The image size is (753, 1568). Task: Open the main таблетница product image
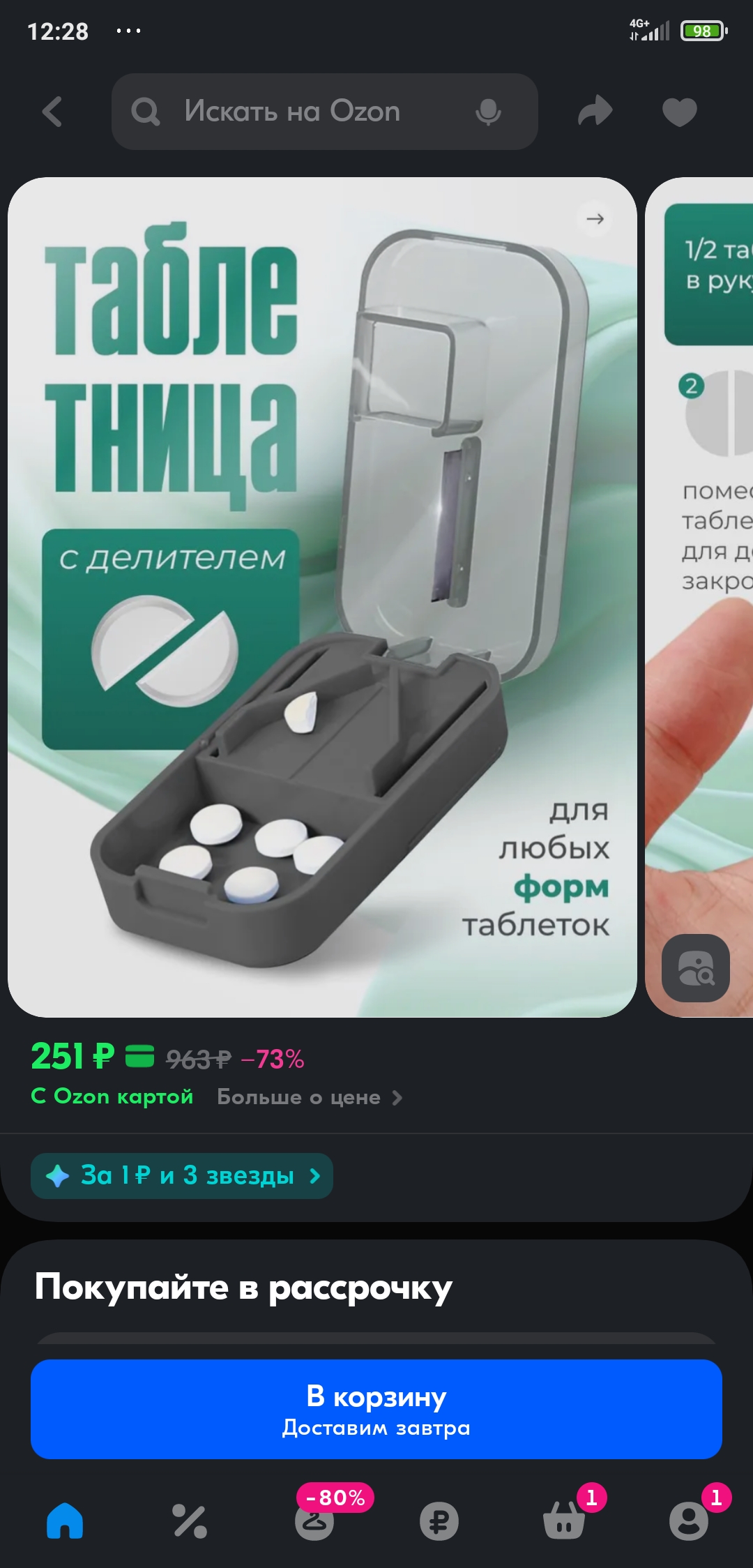coord(322,597)
